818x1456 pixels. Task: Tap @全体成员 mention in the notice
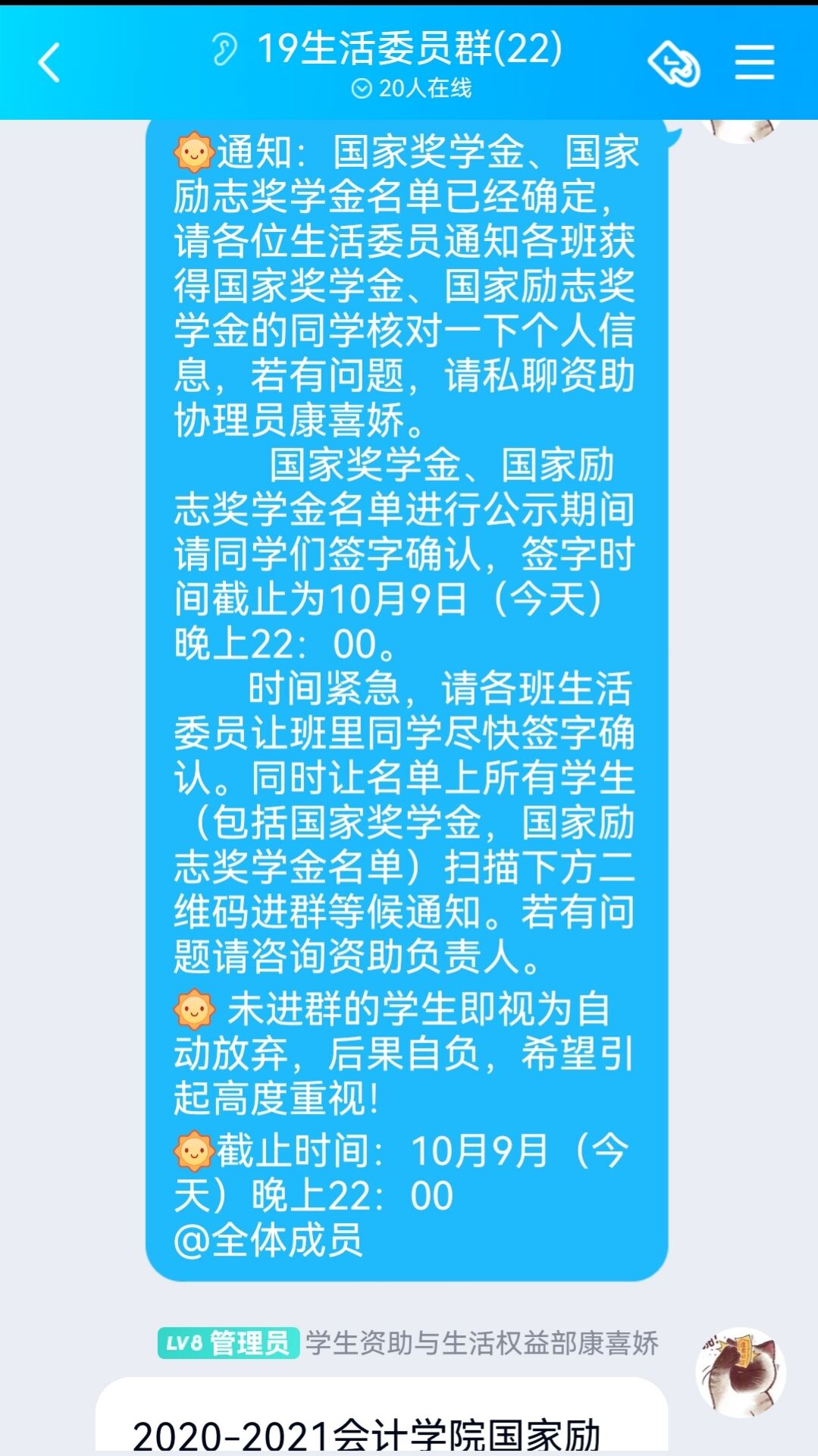coord(268,1241)
